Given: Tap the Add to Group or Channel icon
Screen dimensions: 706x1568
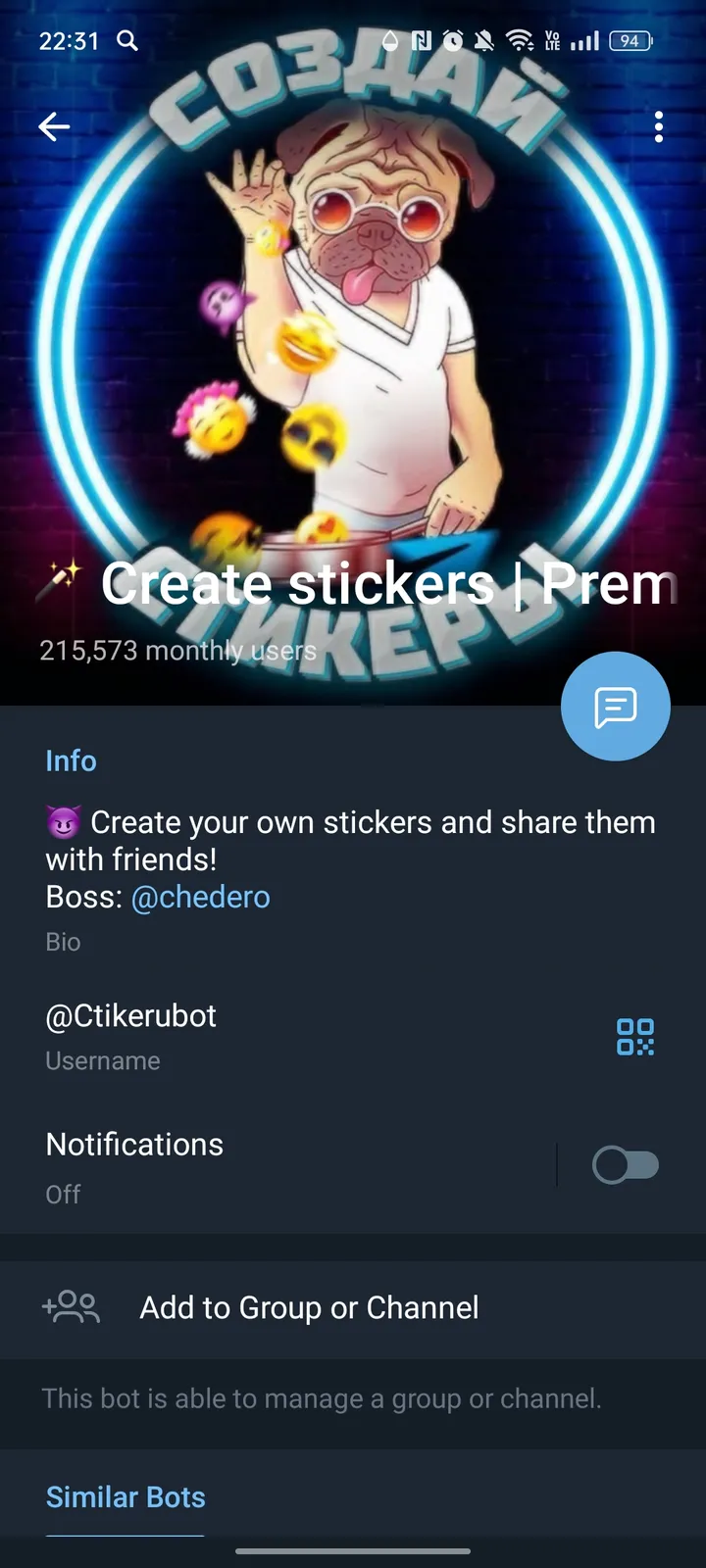Looking at the screenshot, I should point(72,1307).
